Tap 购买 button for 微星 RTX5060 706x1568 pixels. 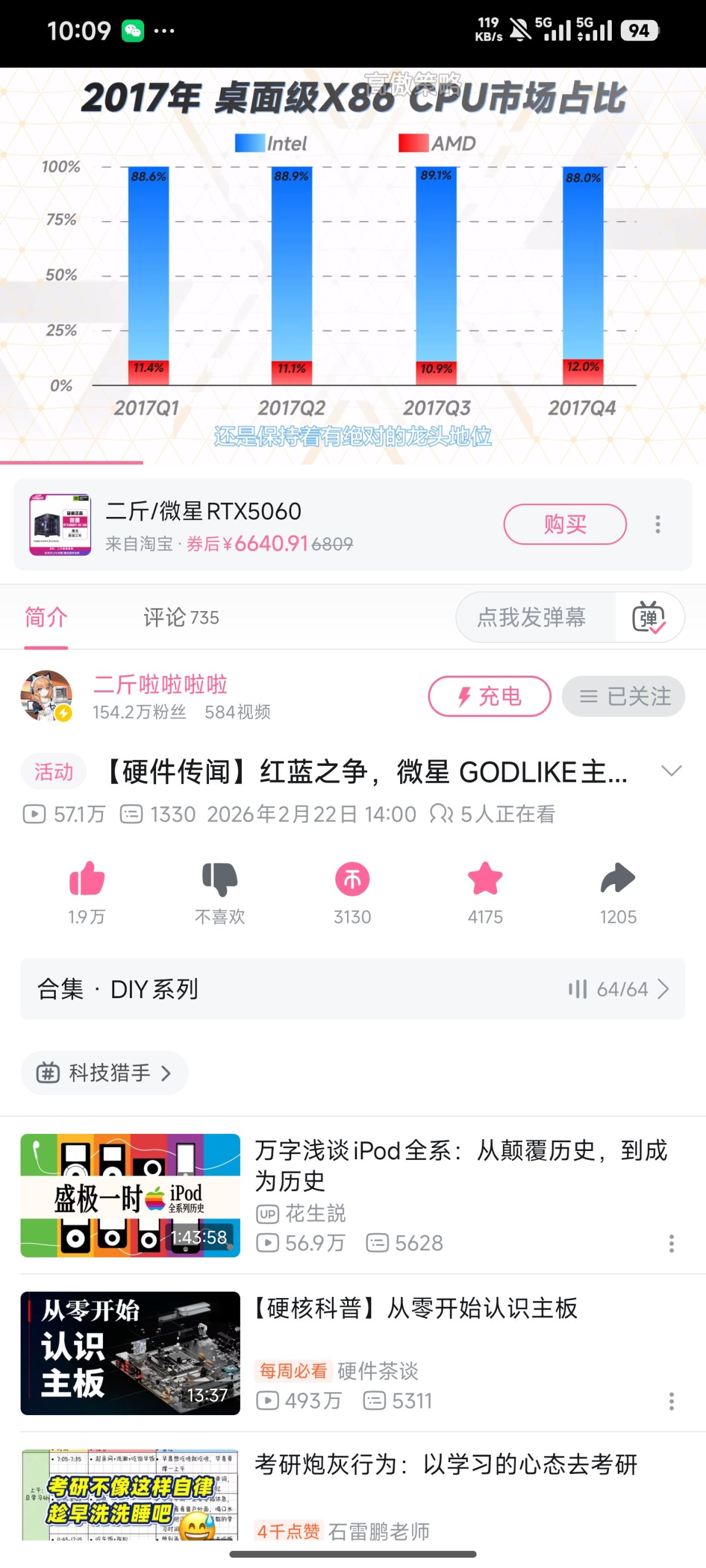click(564, 523)
